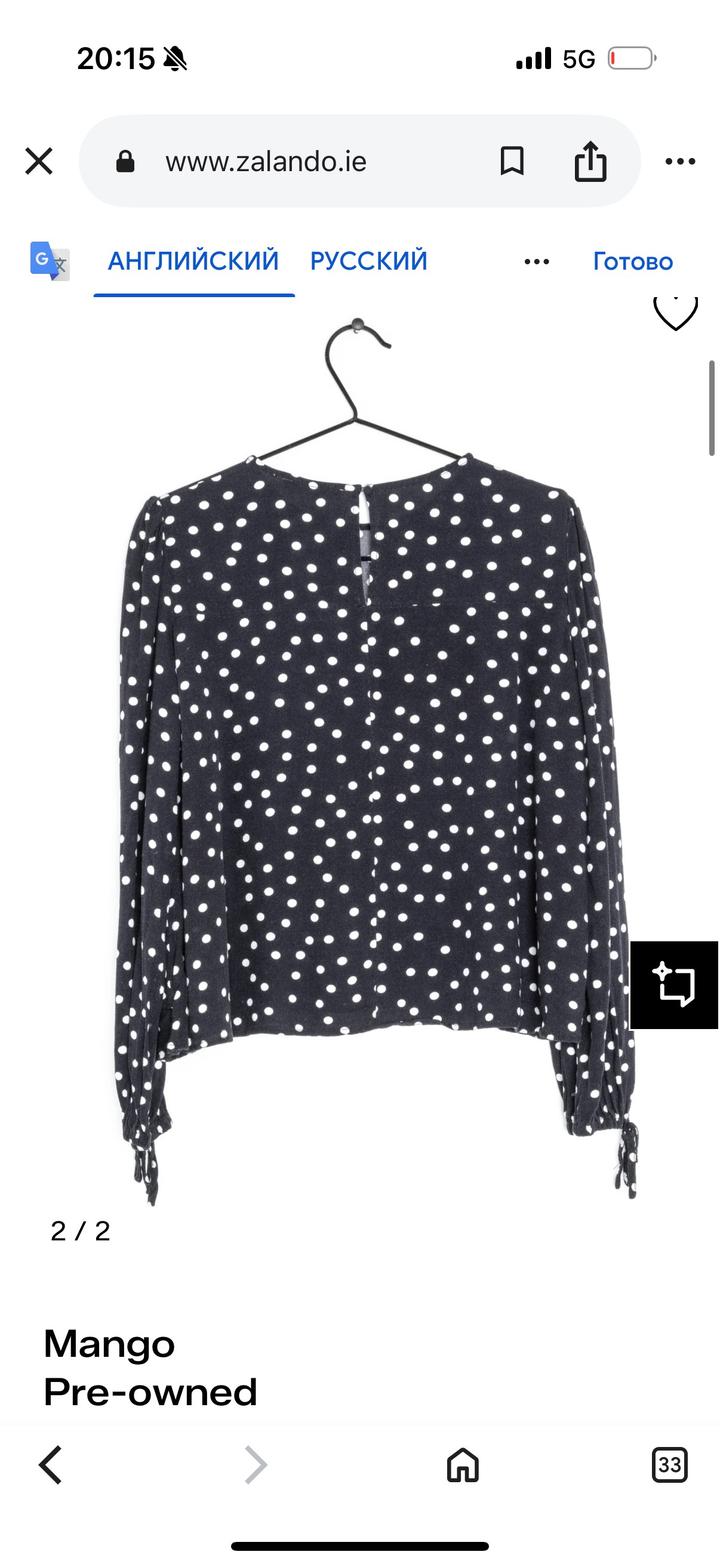Go back to the previous page

tap(50, 1465)
